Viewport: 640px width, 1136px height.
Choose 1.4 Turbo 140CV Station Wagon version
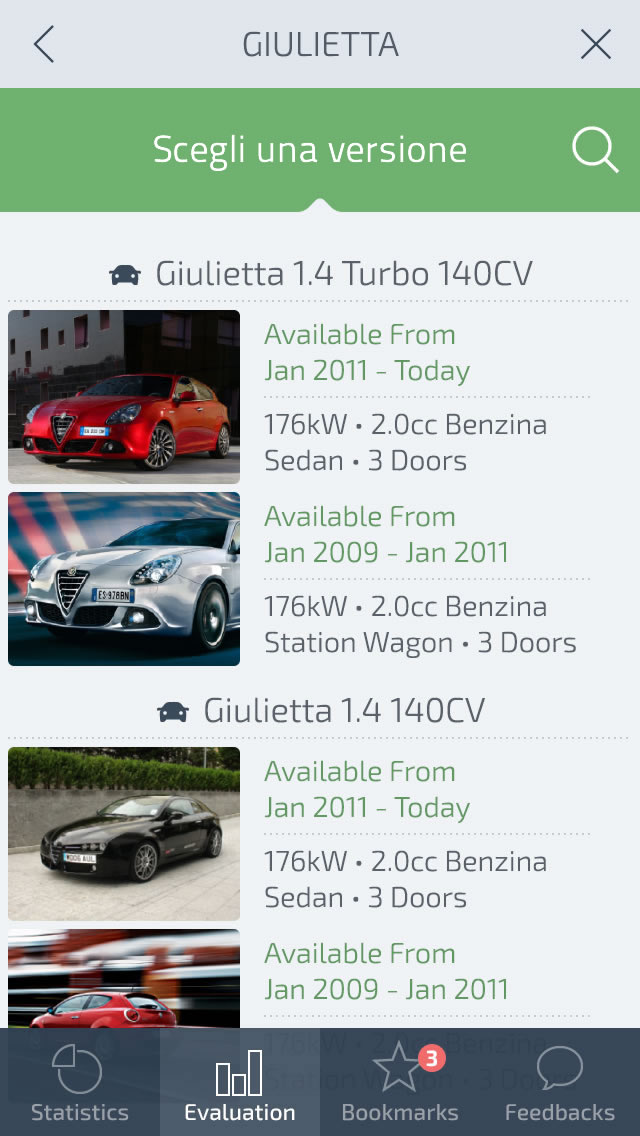click(320, 579)
